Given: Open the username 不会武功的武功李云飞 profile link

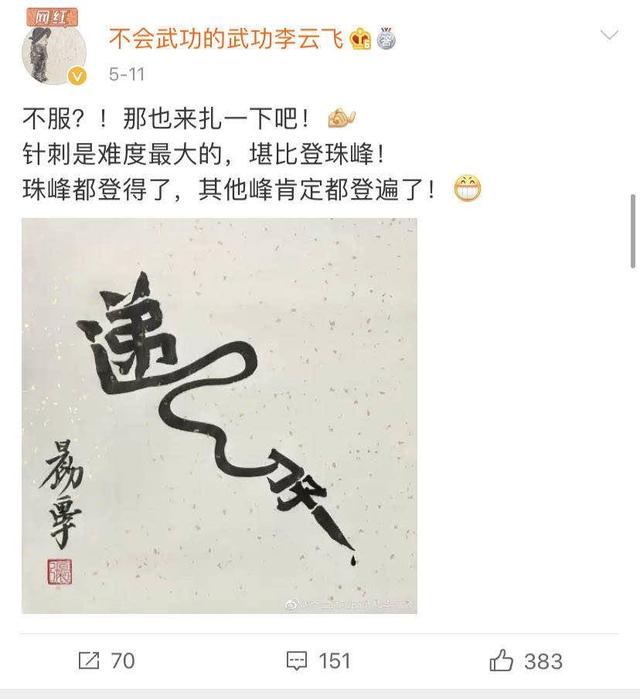Looking at the screenshot, I should click(226, 39).
